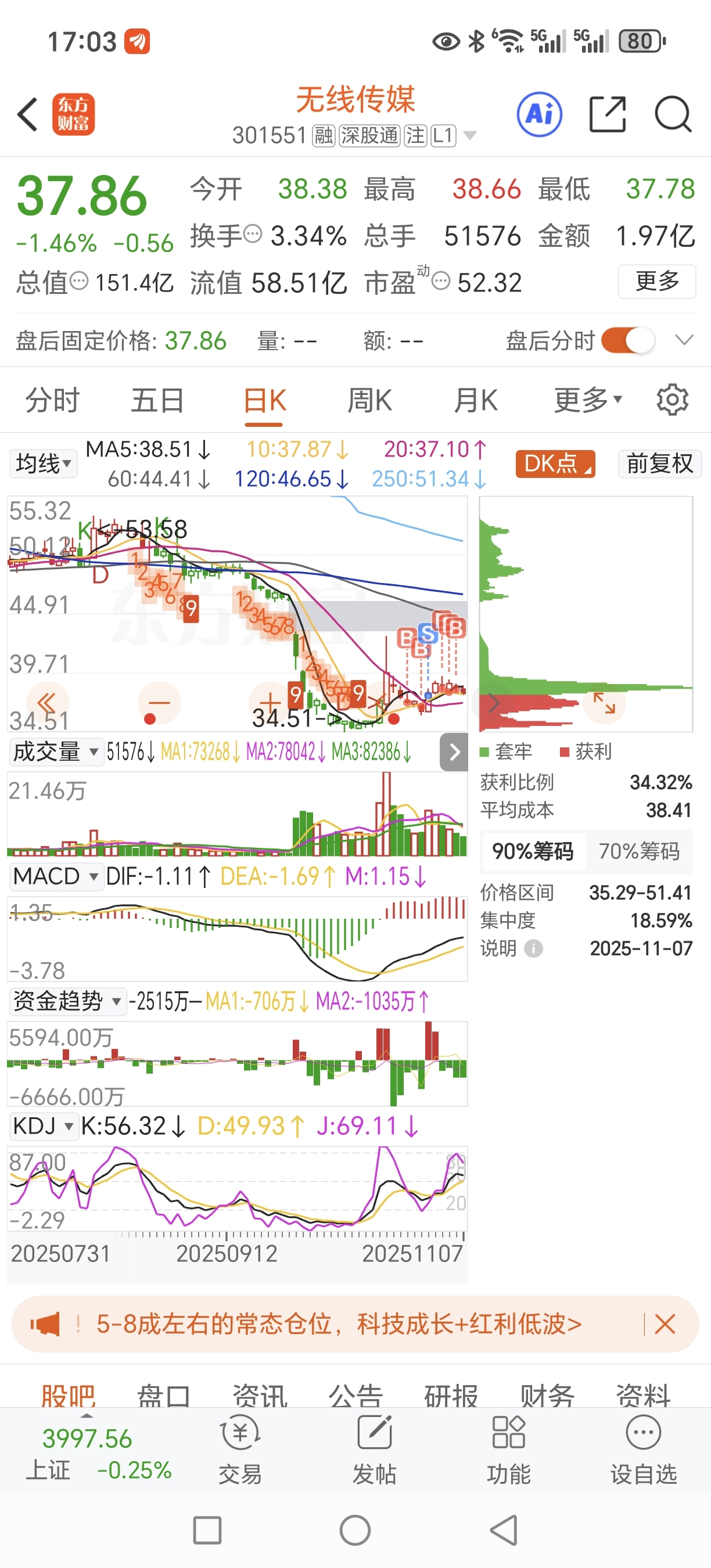Switch to the 五日 chart tab
Screen dimensions: 711x1568
click(157, 401)
